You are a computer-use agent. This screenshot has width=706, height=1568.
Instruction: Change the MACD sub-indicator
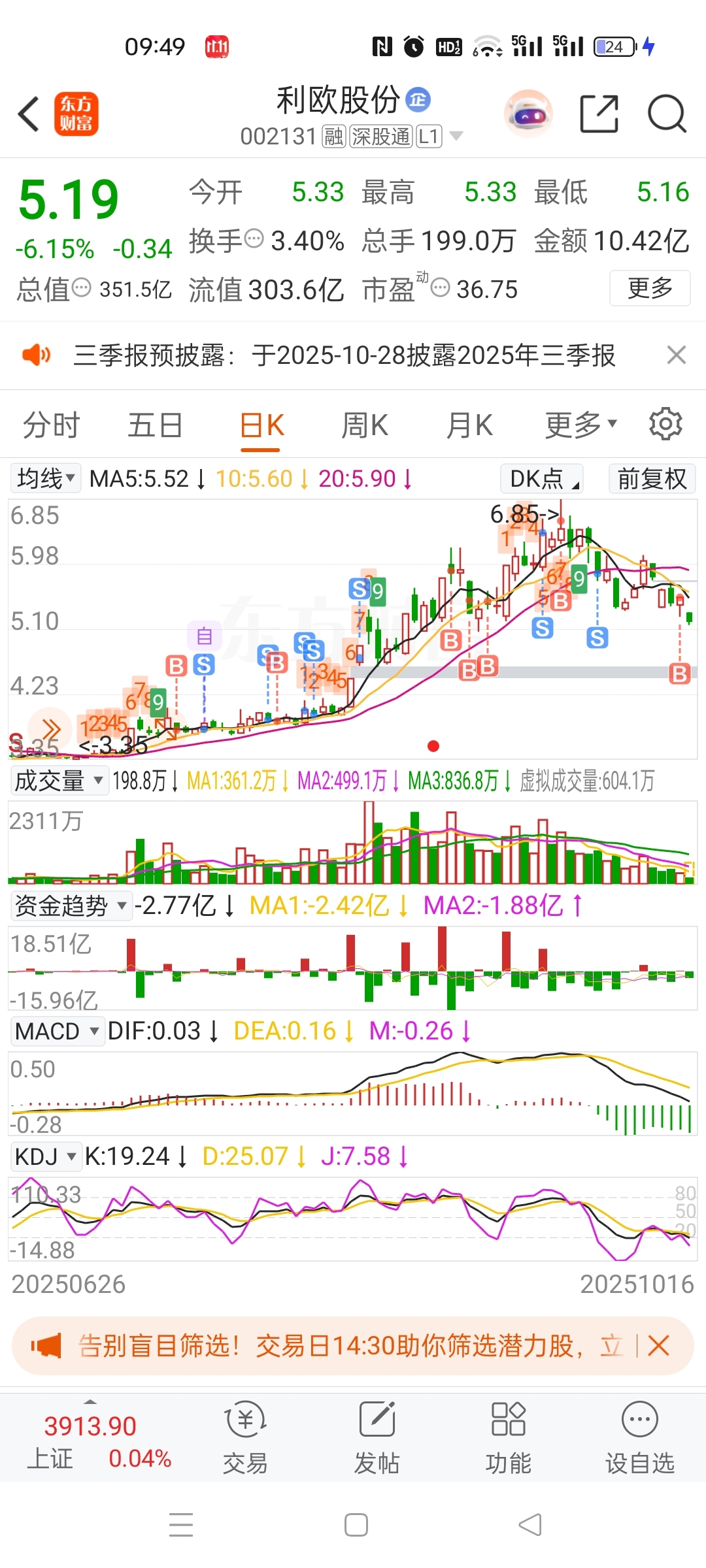coord(57,1031)
